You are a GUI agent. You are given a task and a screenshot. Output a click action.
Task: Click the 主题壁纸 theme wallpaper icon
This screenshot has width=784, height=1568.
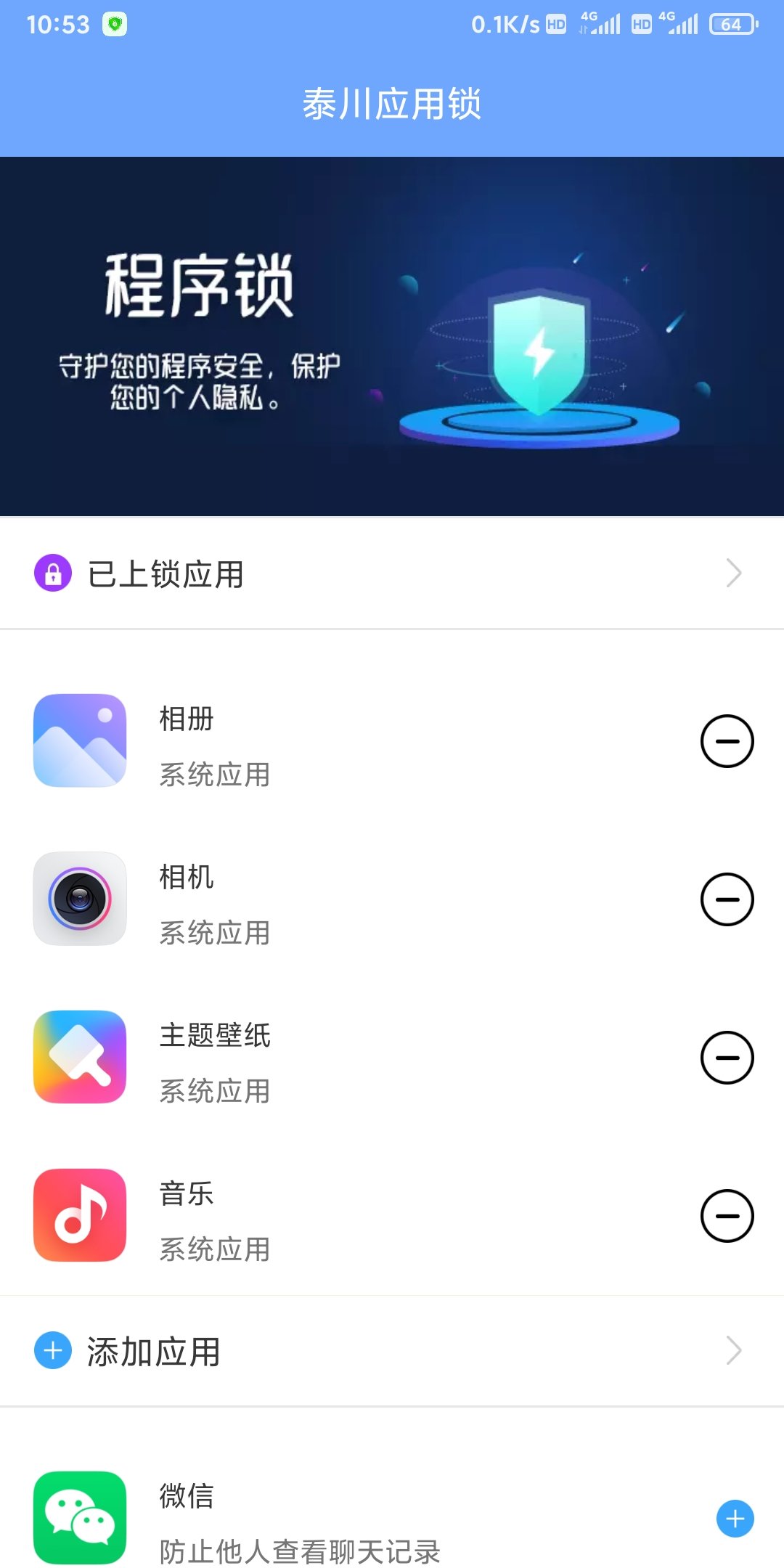(x=80, y=1058)
